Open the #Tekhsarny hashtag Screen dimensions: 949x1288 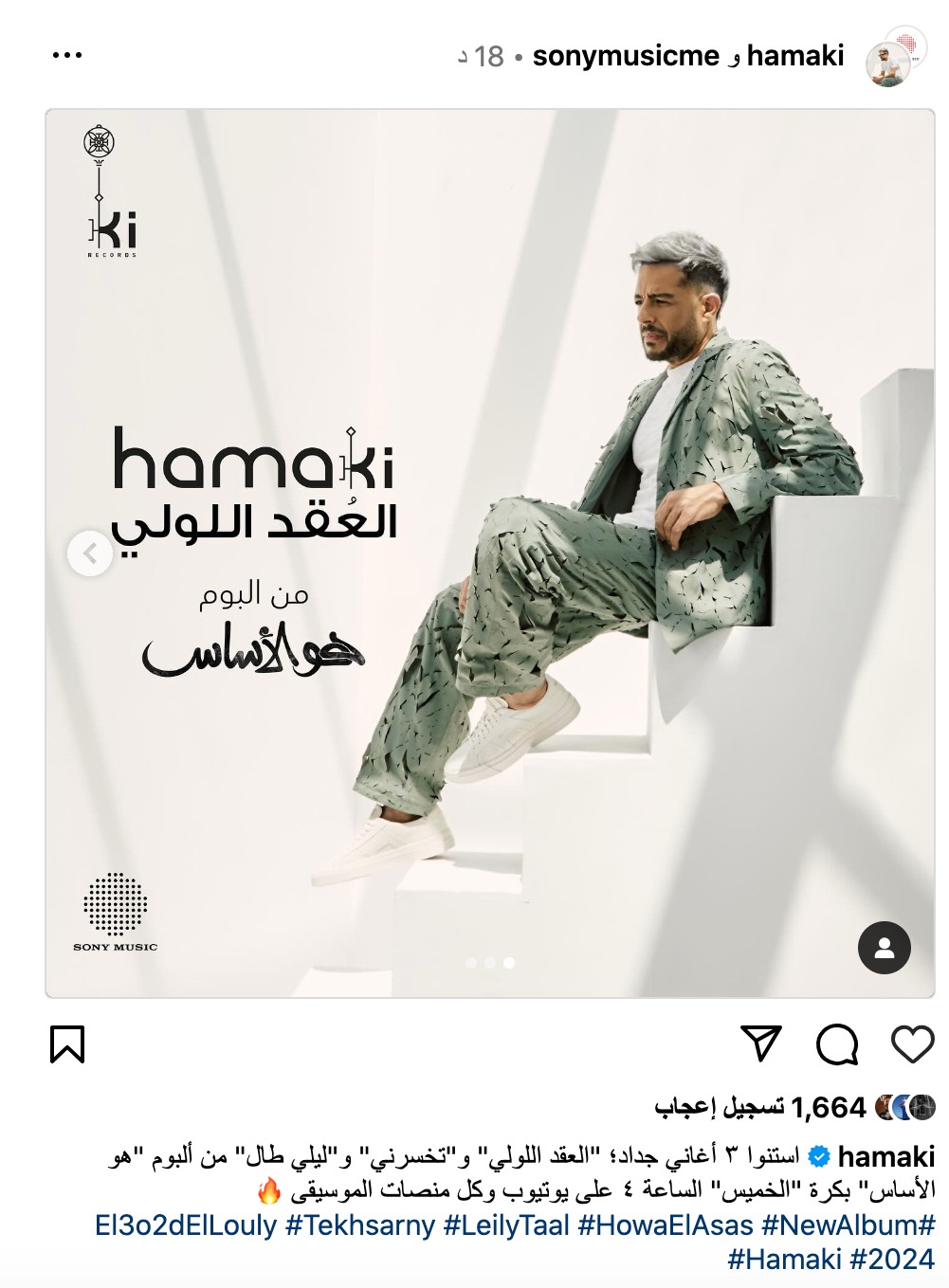pos(360,1225)
